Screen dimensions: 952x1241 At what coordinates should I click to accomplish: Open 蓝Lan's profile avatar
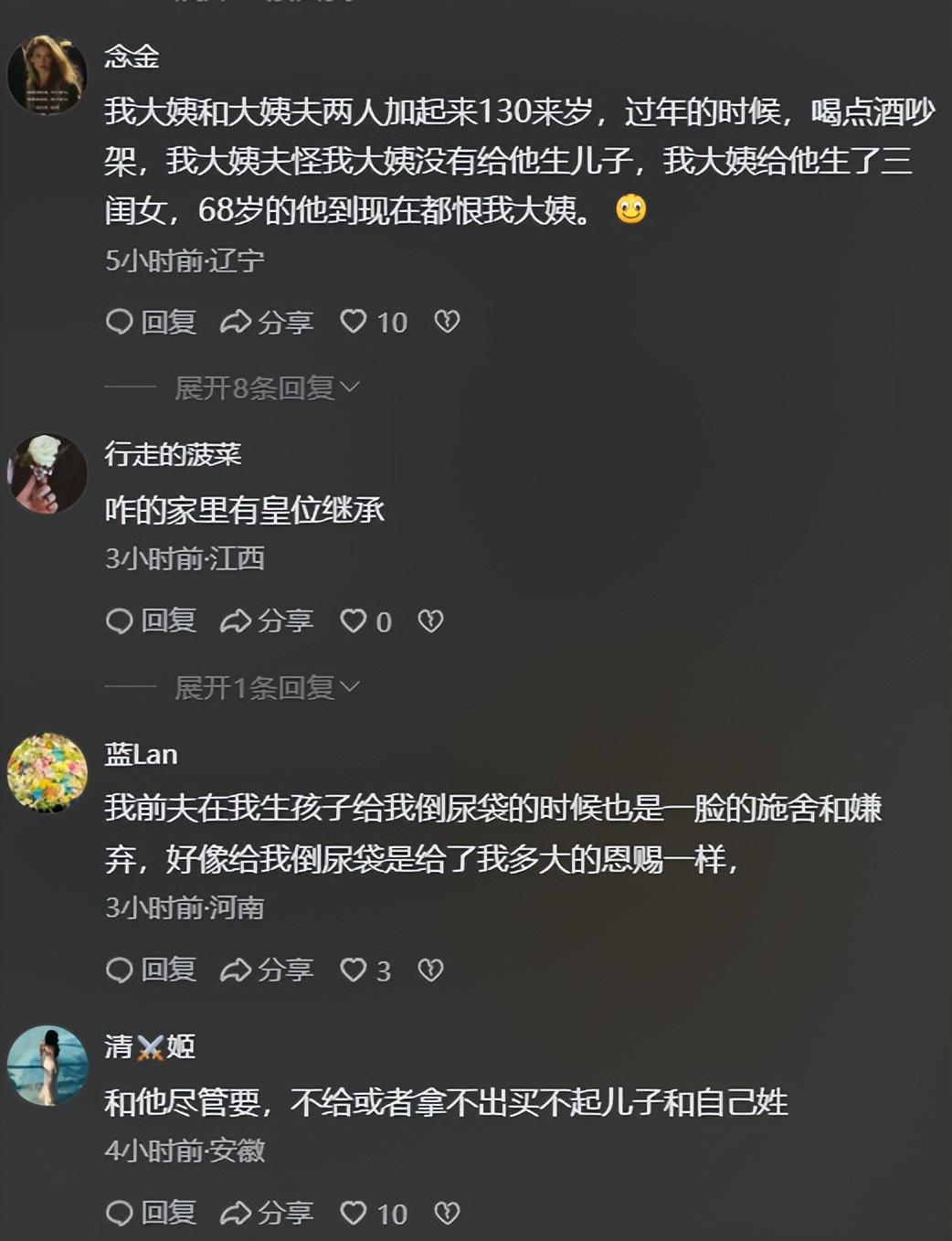click(x=47, y=772)
